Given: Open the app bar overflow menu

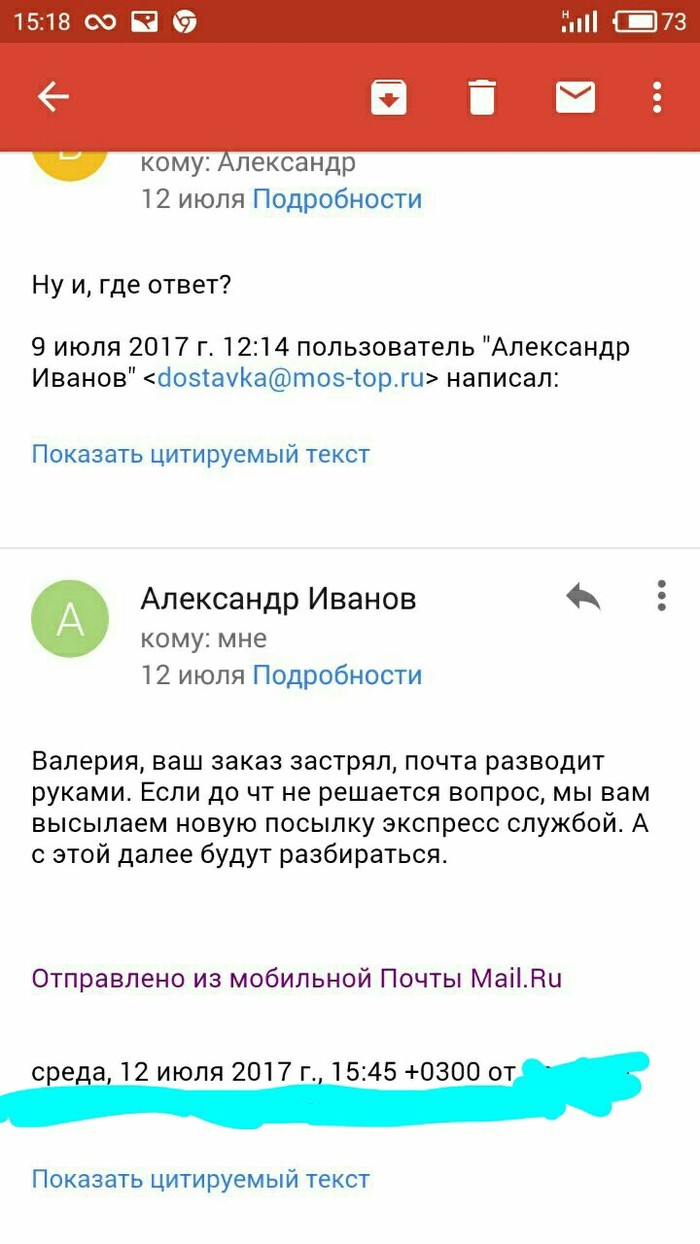Looking at the screenshot, I should (657, 97).
